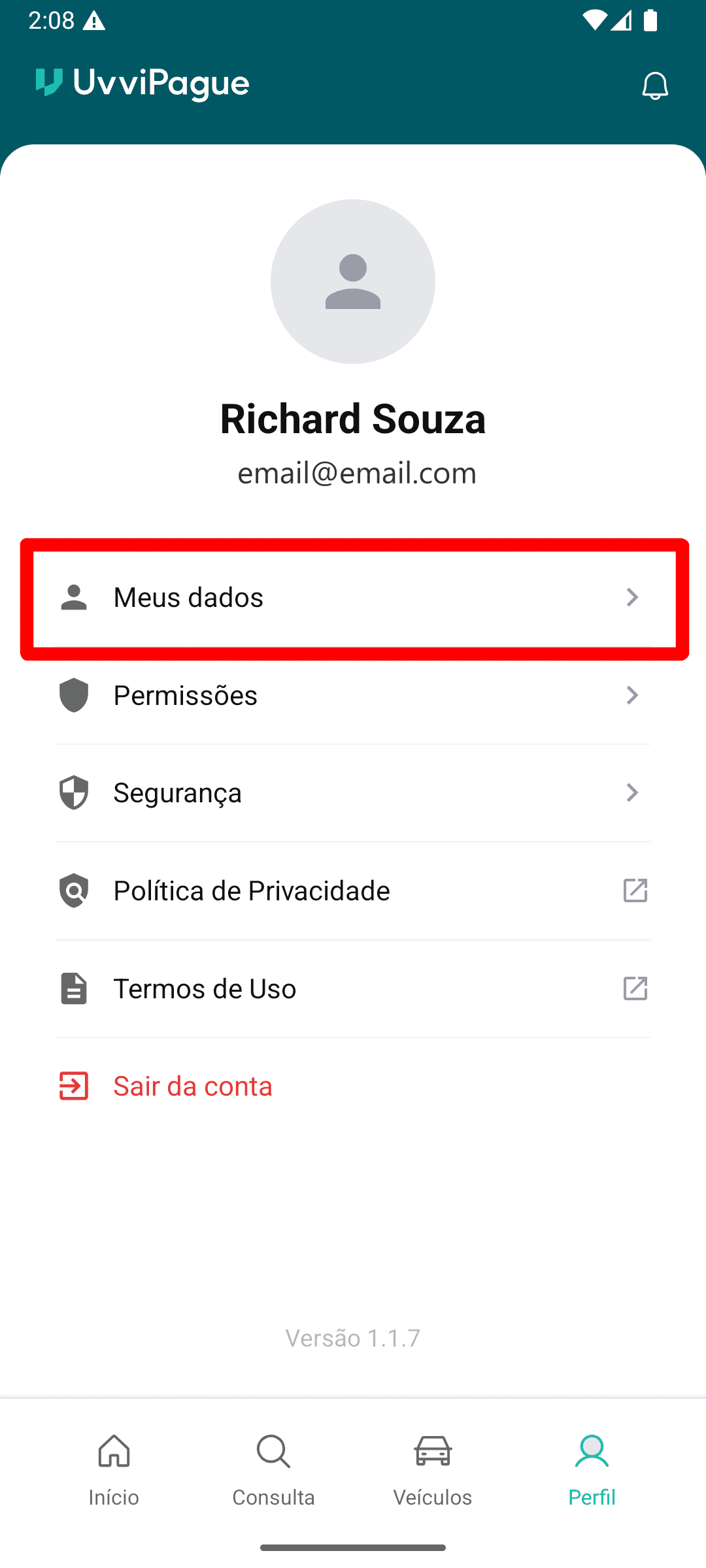Open the notifications bell
706x1568 pixels.
pos(655,86)
